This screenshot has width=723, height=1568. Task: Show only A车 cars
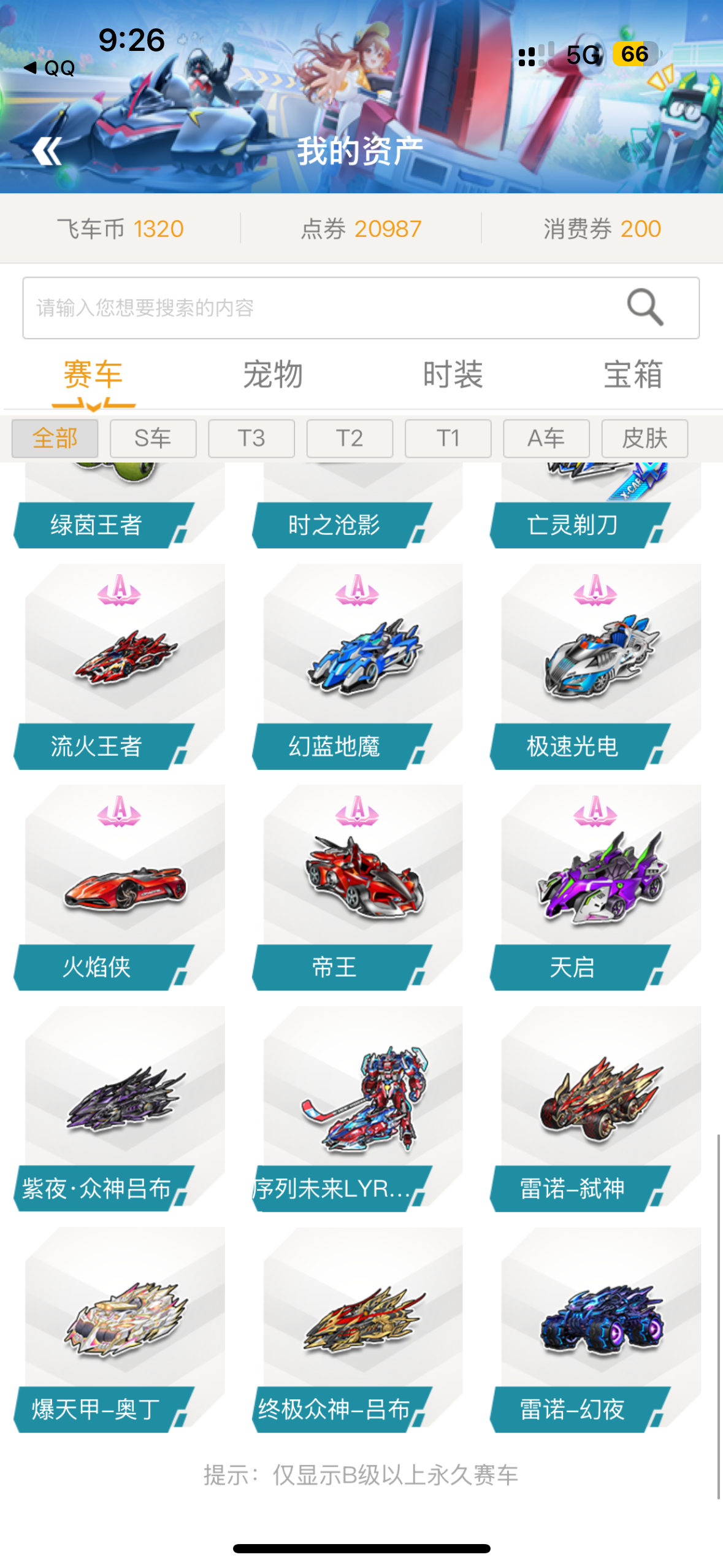[x=546, y=439]
